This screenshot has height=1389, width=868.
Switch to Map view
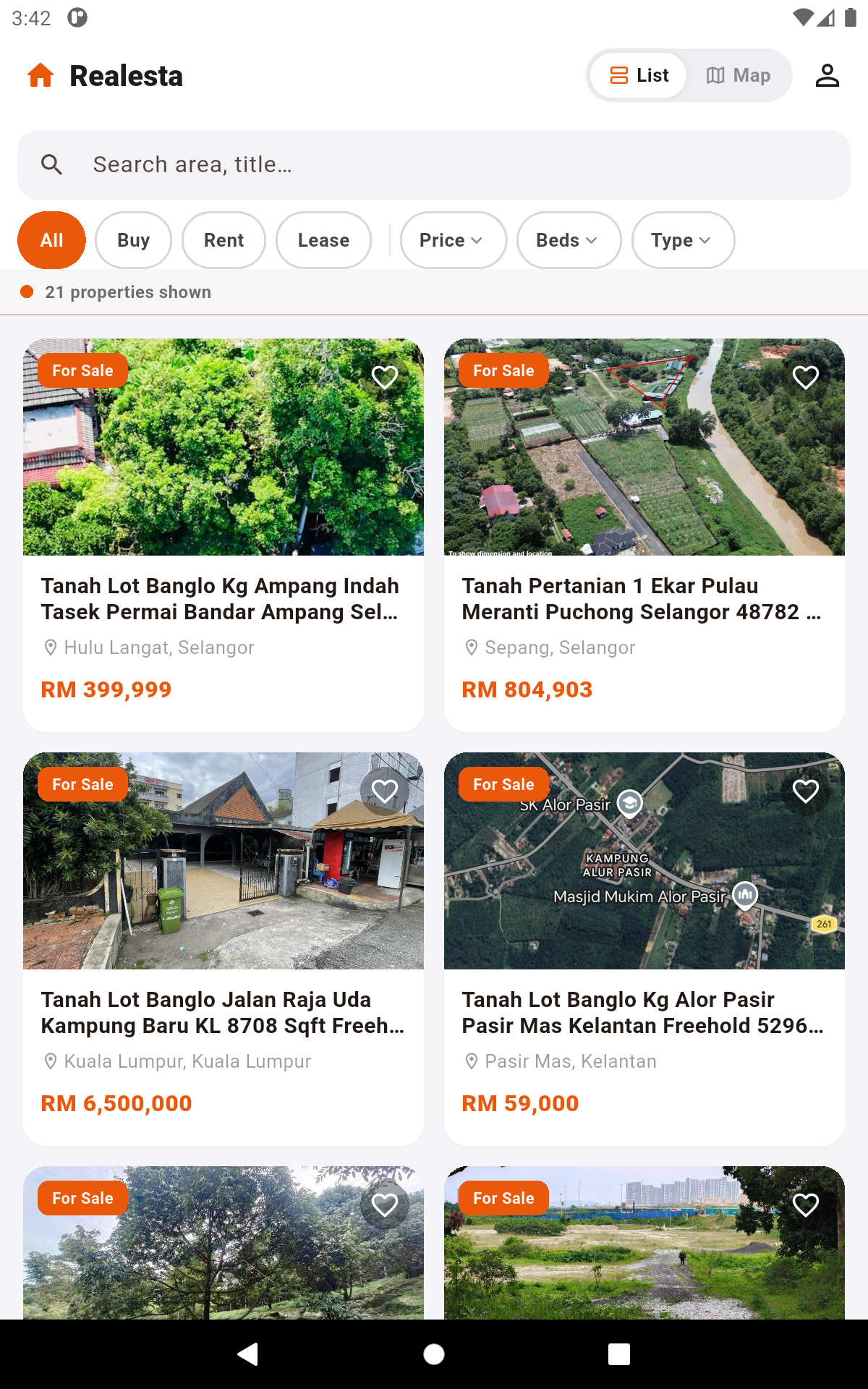click(x=739, y=75)
